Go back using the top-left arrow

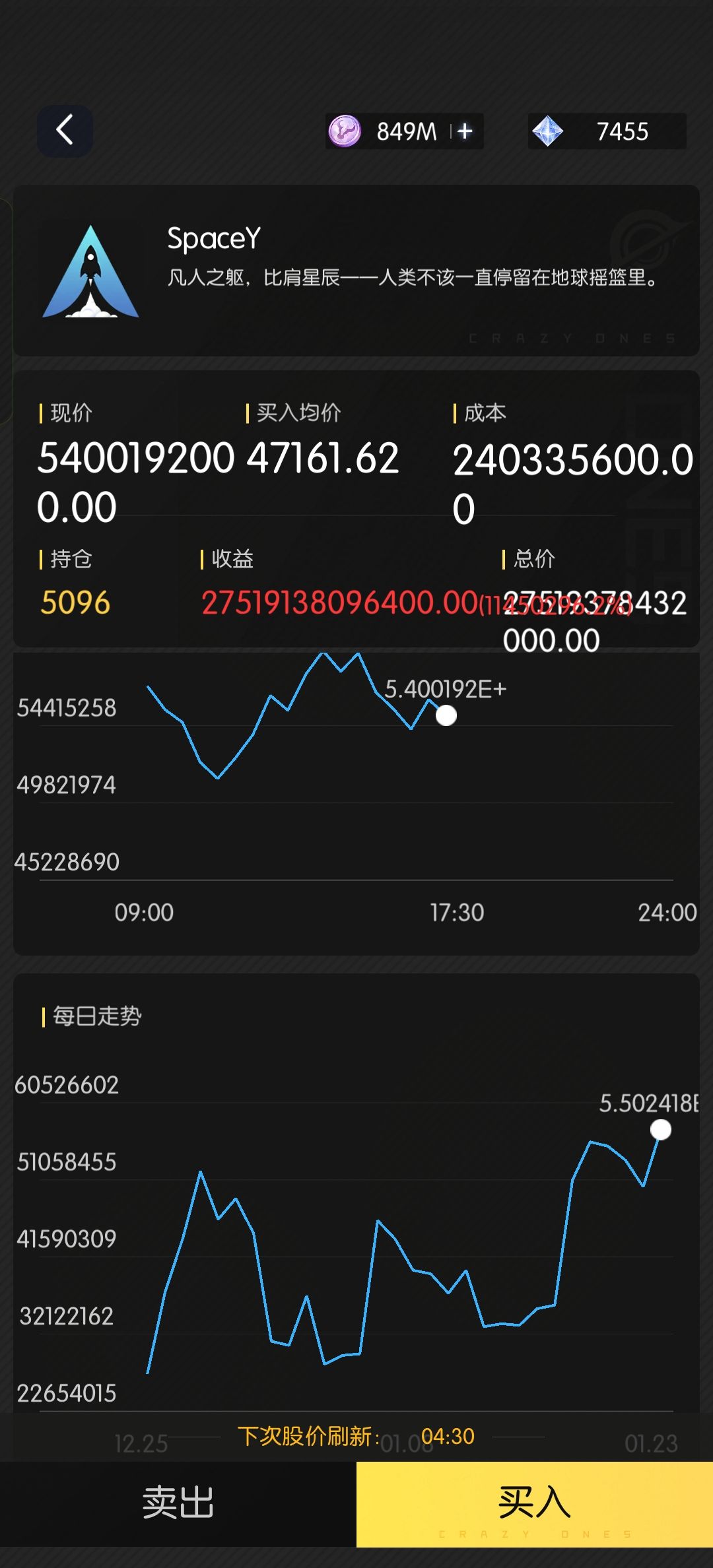pos(65,131)
